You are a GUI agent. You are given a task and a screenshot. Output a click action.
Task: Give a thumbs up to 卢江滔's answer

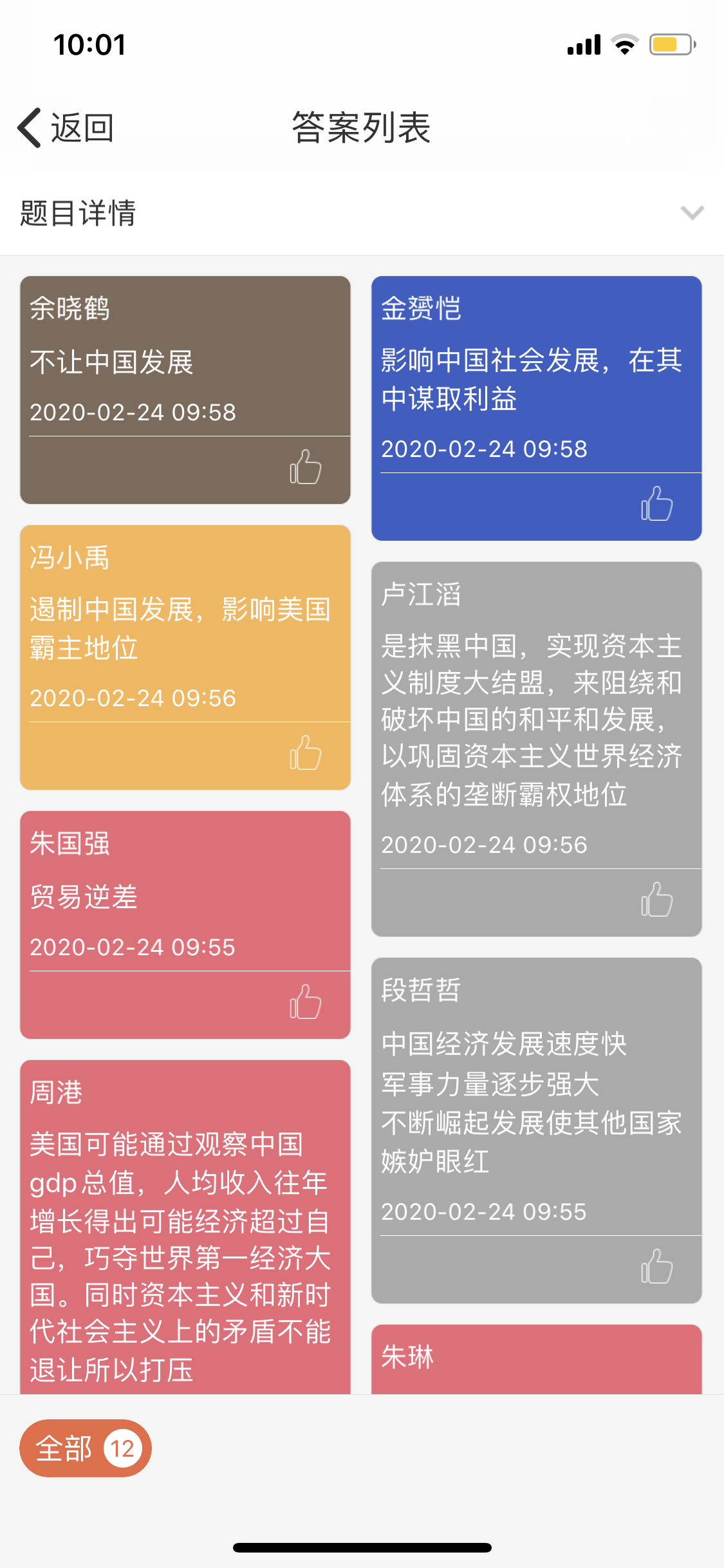(x=657, y=900)
